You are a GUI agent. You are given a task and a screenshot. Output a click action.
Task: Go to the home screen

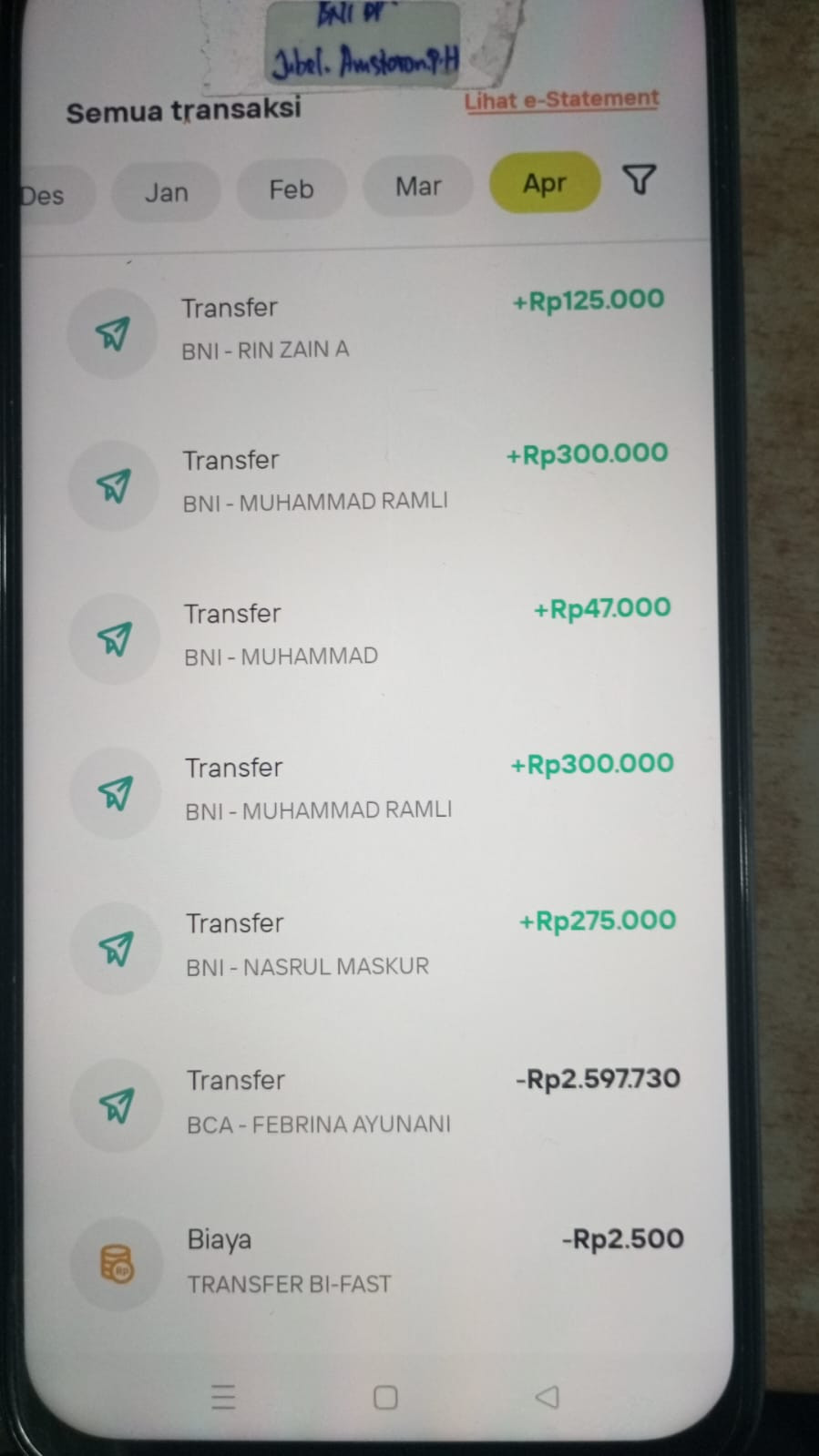tap(385, 1397)
